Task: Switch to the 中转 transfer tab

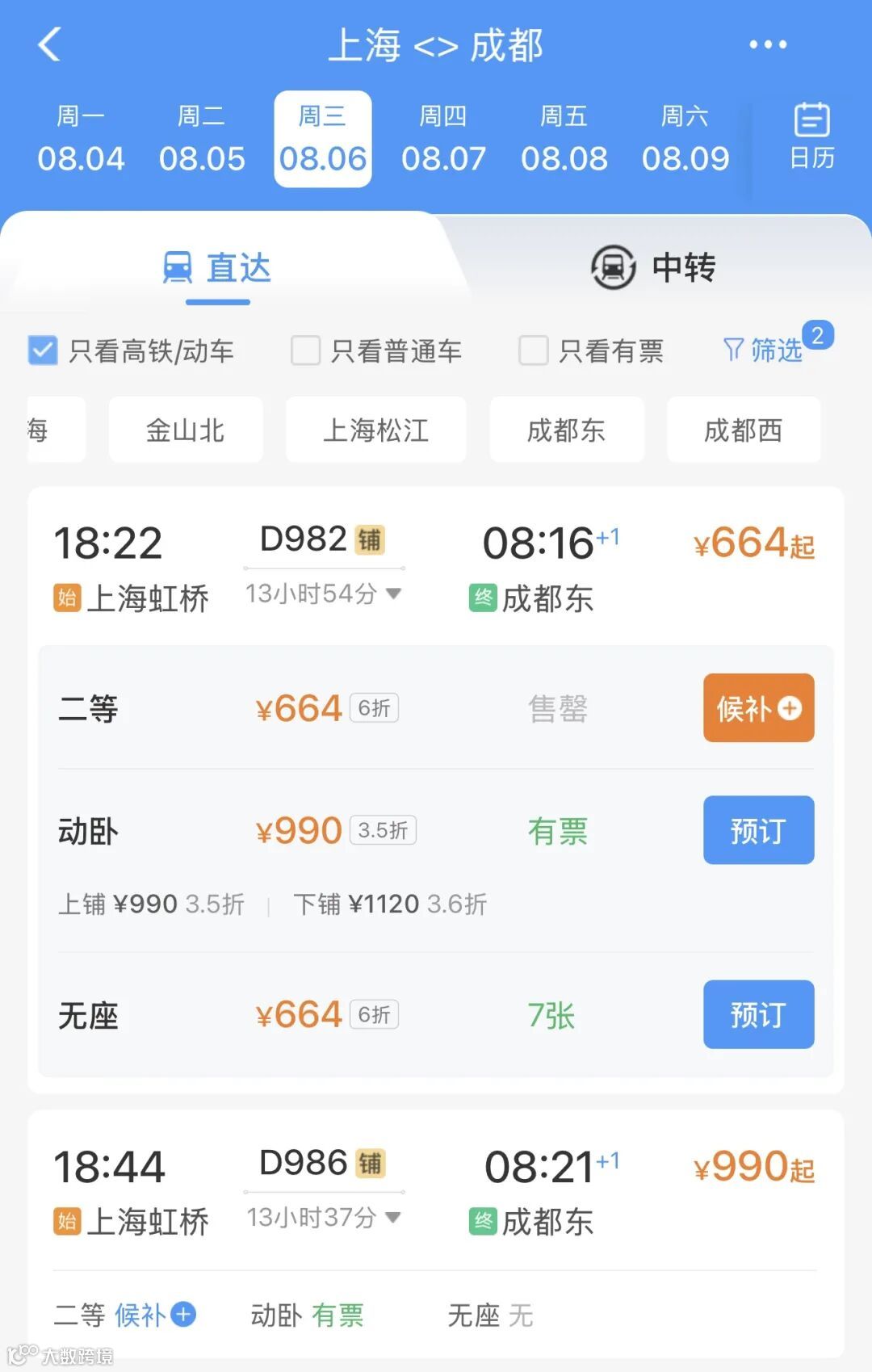Action: (654, 268)
